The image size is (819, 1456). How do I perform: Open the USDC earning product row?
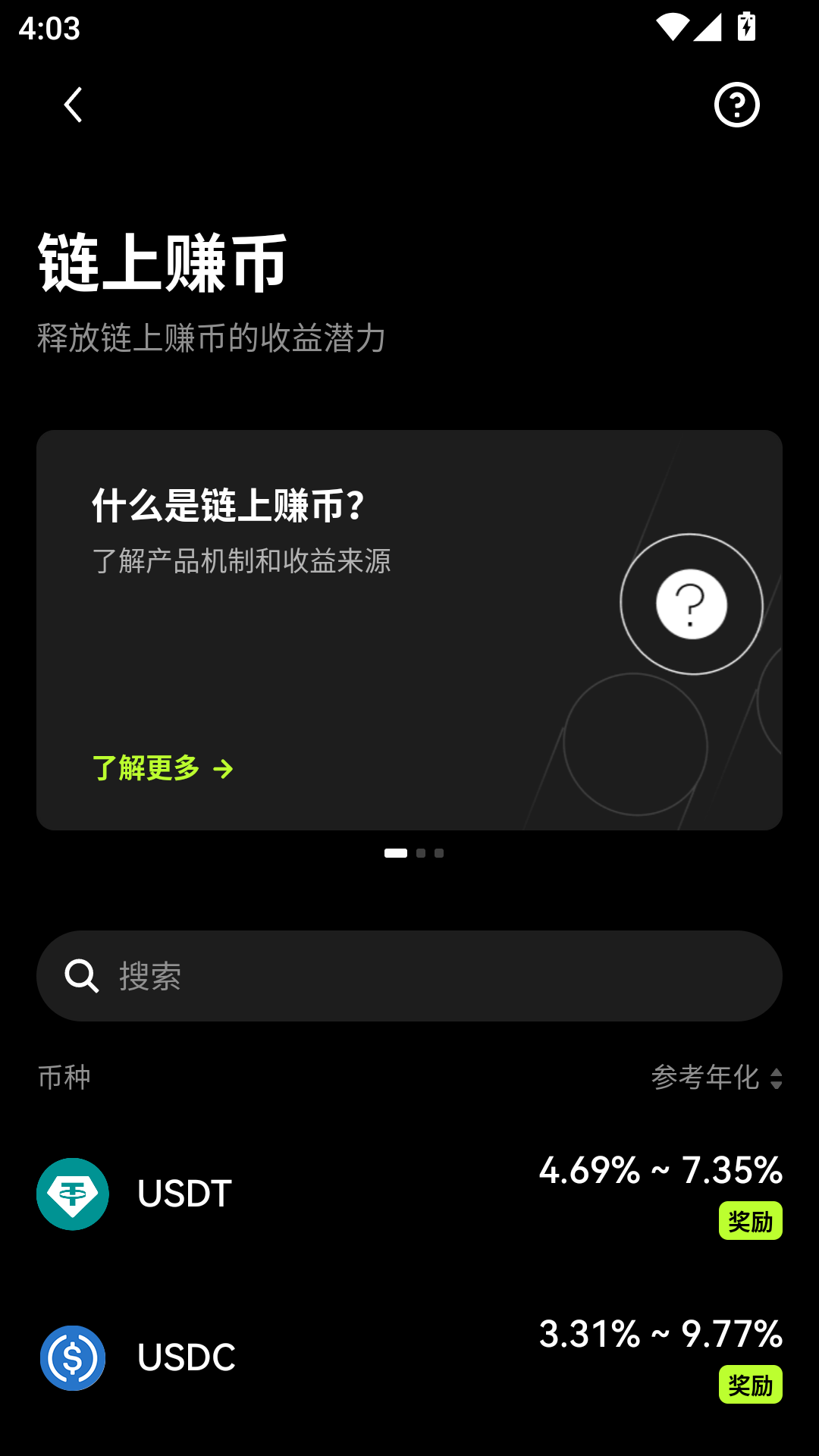[409, 1357]
